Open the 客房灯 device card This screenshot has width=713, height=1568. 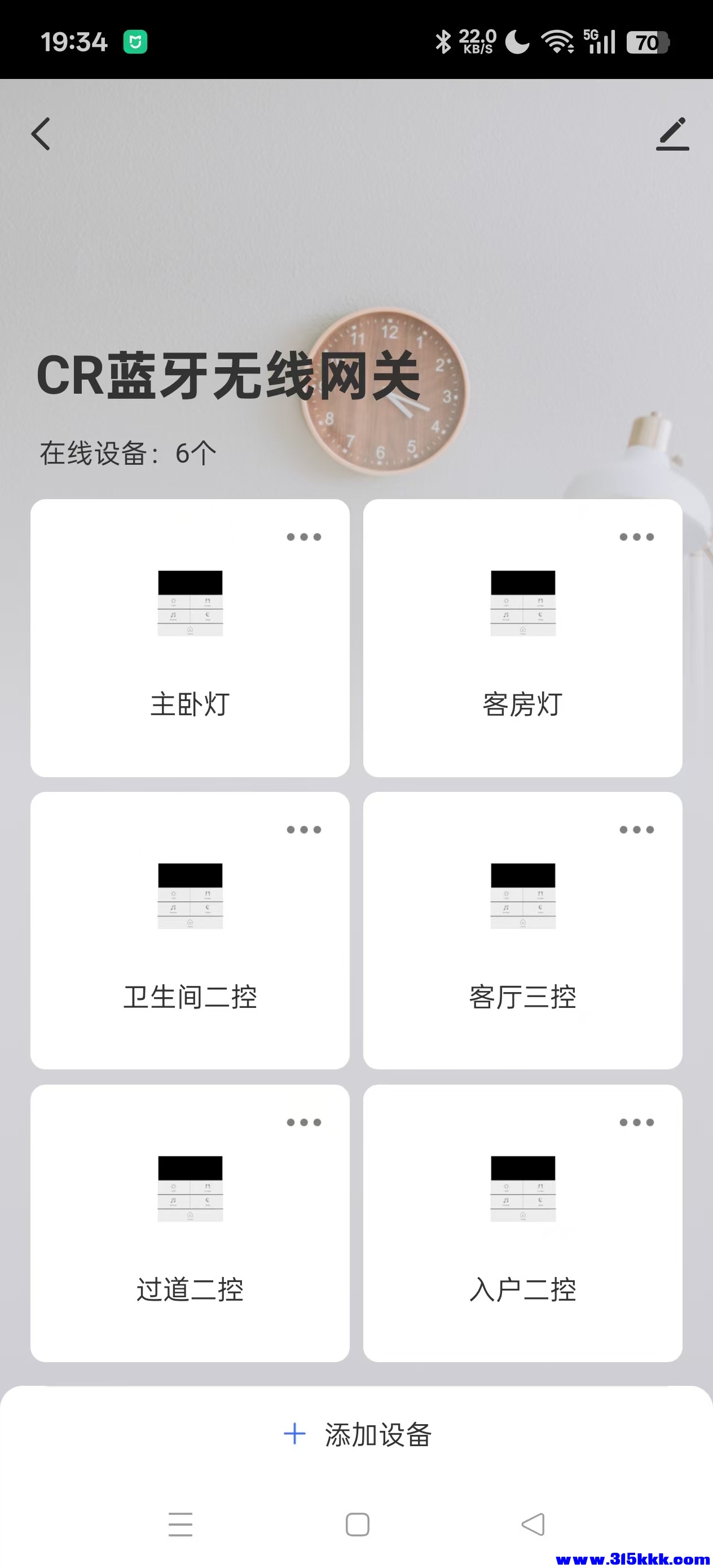pos(522,638)
